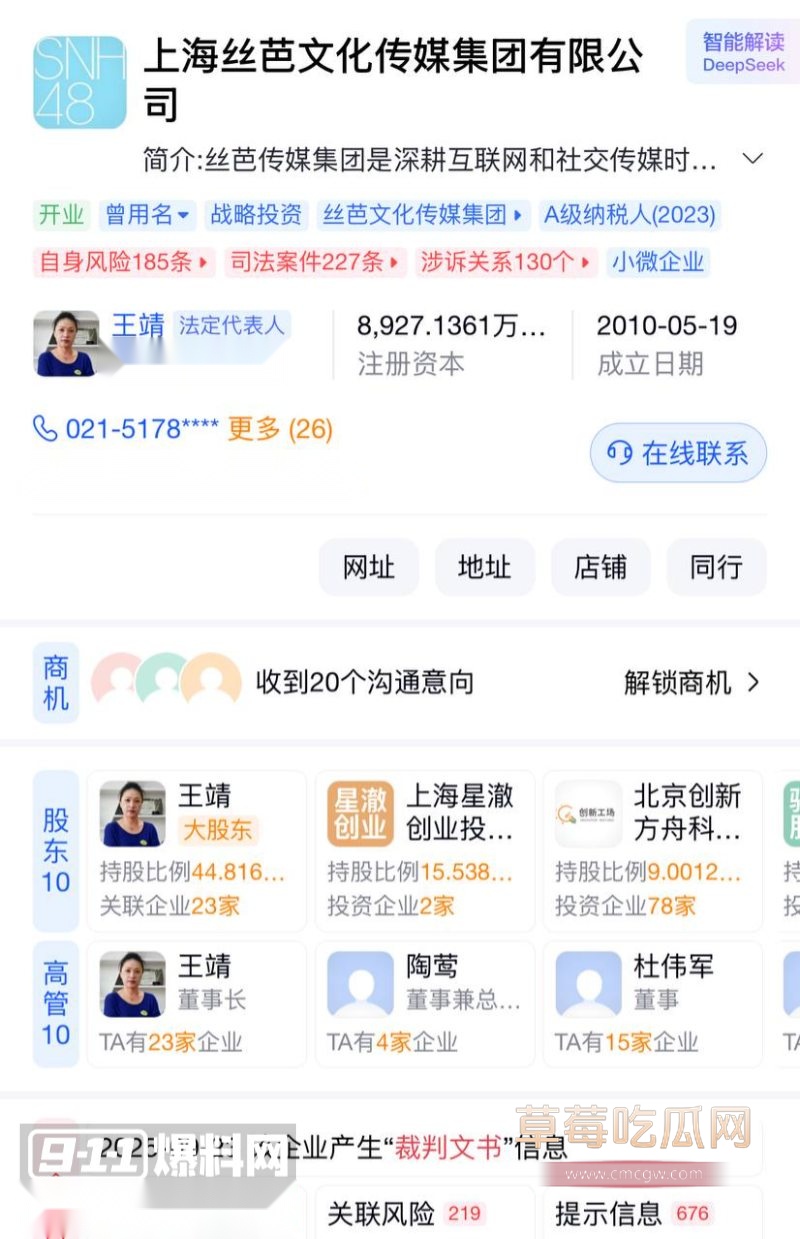The height and width of the screenshot is (1239, 800).
Task: Click the headset icon on 在线联系 button
Action: (618, 452)
